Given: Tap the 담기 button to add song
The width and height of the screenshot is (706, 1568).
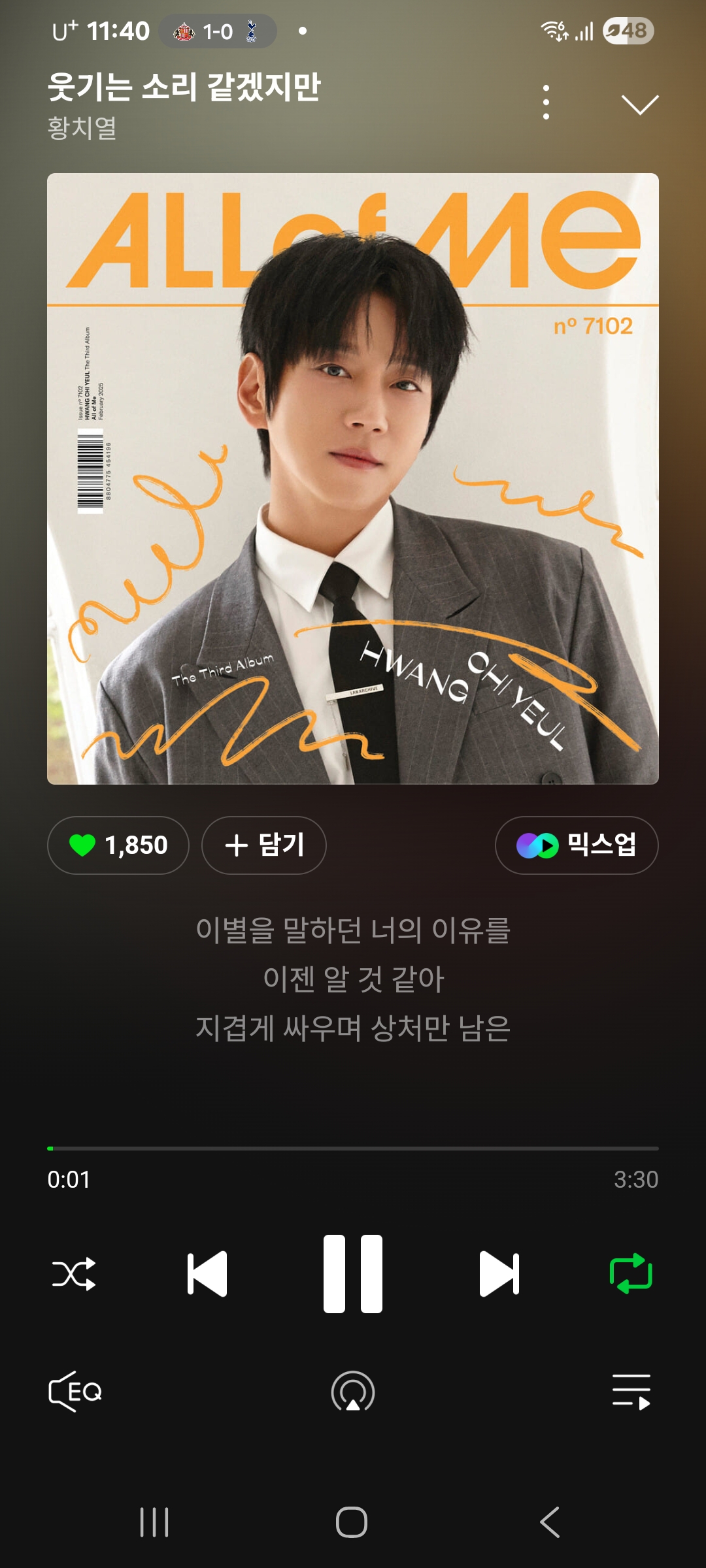Looking at the screenshot, I should point(264,845).
